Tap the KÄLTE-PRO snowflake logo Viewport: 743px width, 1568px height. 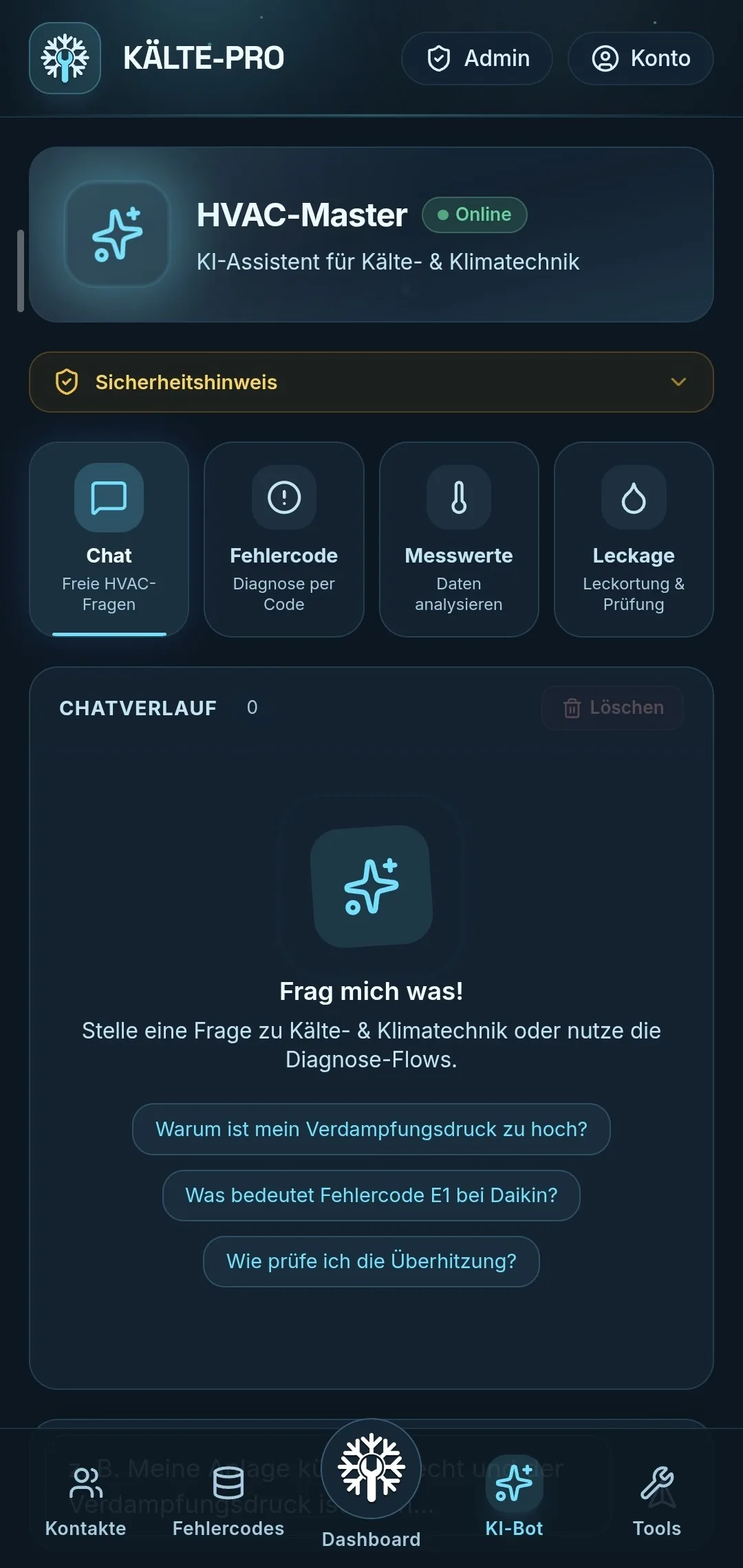[65, 58]
